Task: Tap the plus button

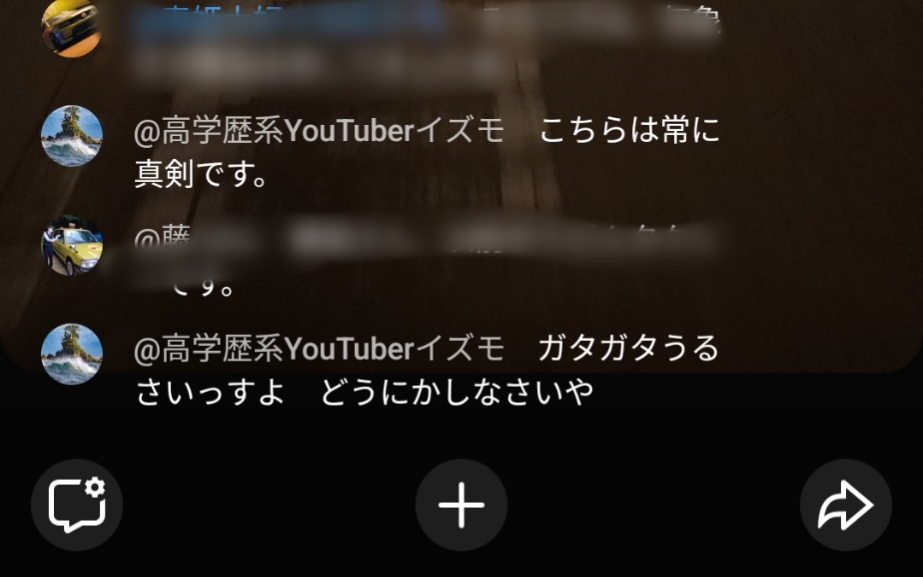Action: (461, 505)
